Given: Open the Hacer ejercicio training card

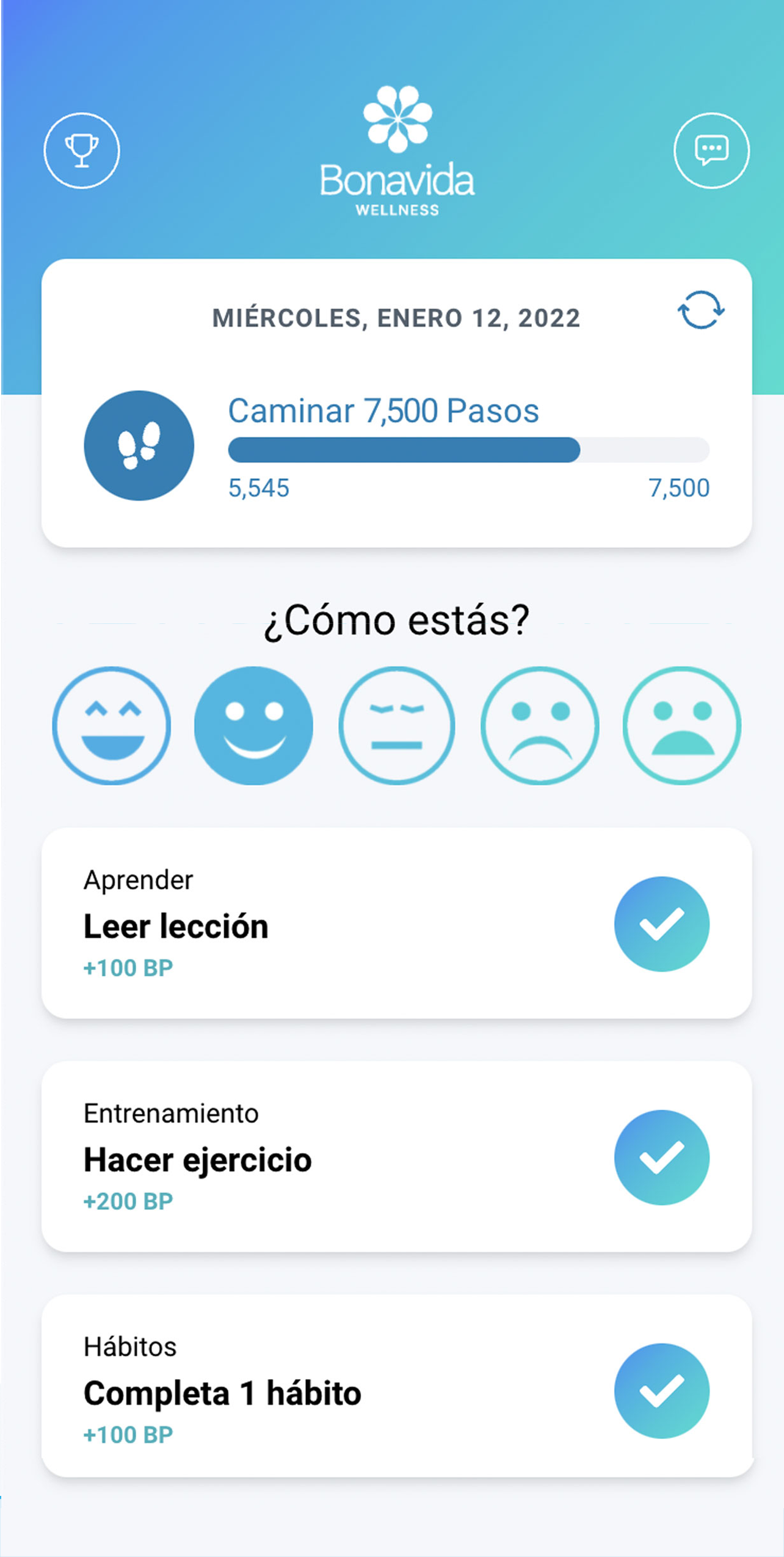Looking at the screenshot, I should point(396,1156).
